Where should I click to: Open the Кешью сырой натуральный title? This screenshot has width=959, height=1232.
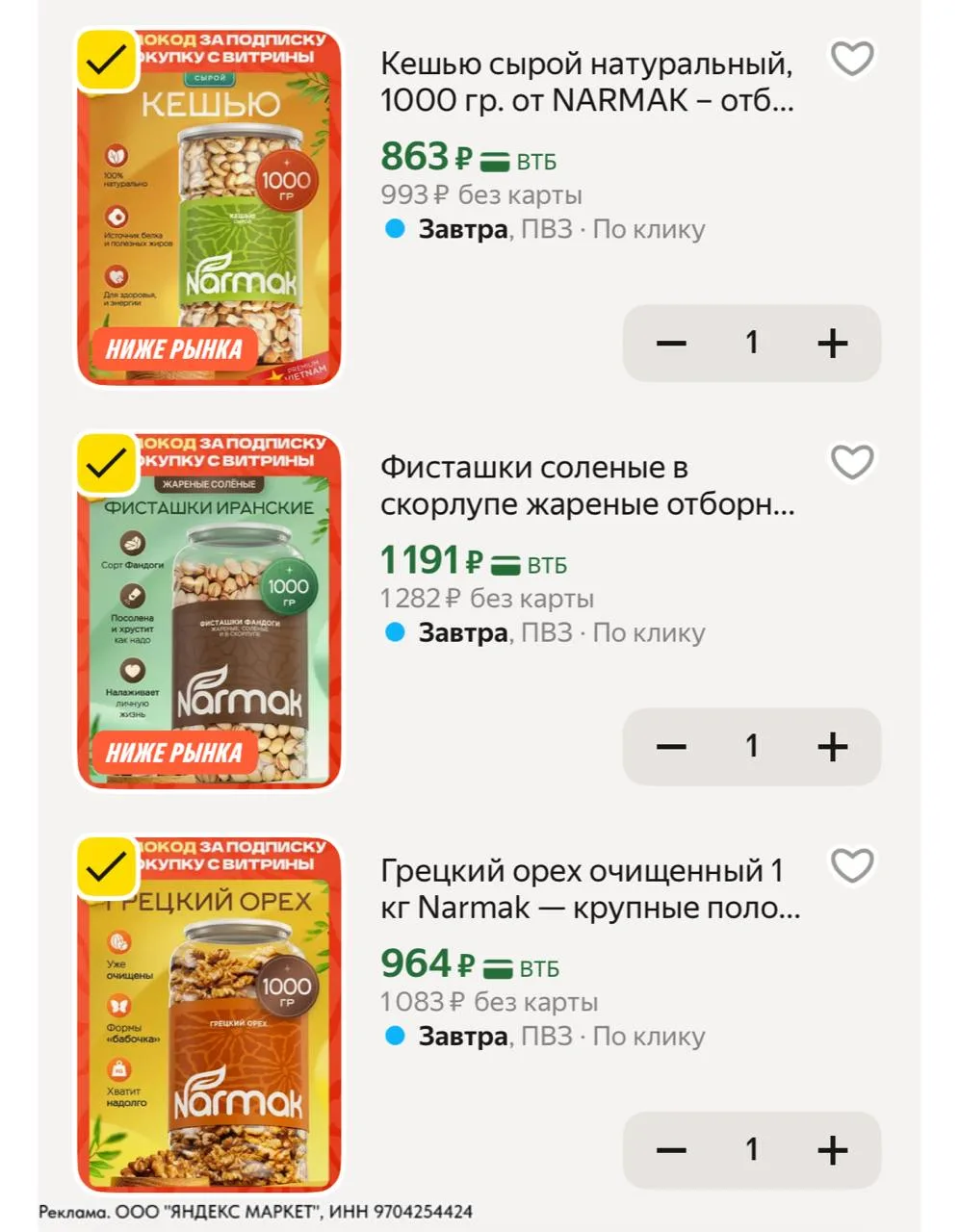click(x=587, y=82)
